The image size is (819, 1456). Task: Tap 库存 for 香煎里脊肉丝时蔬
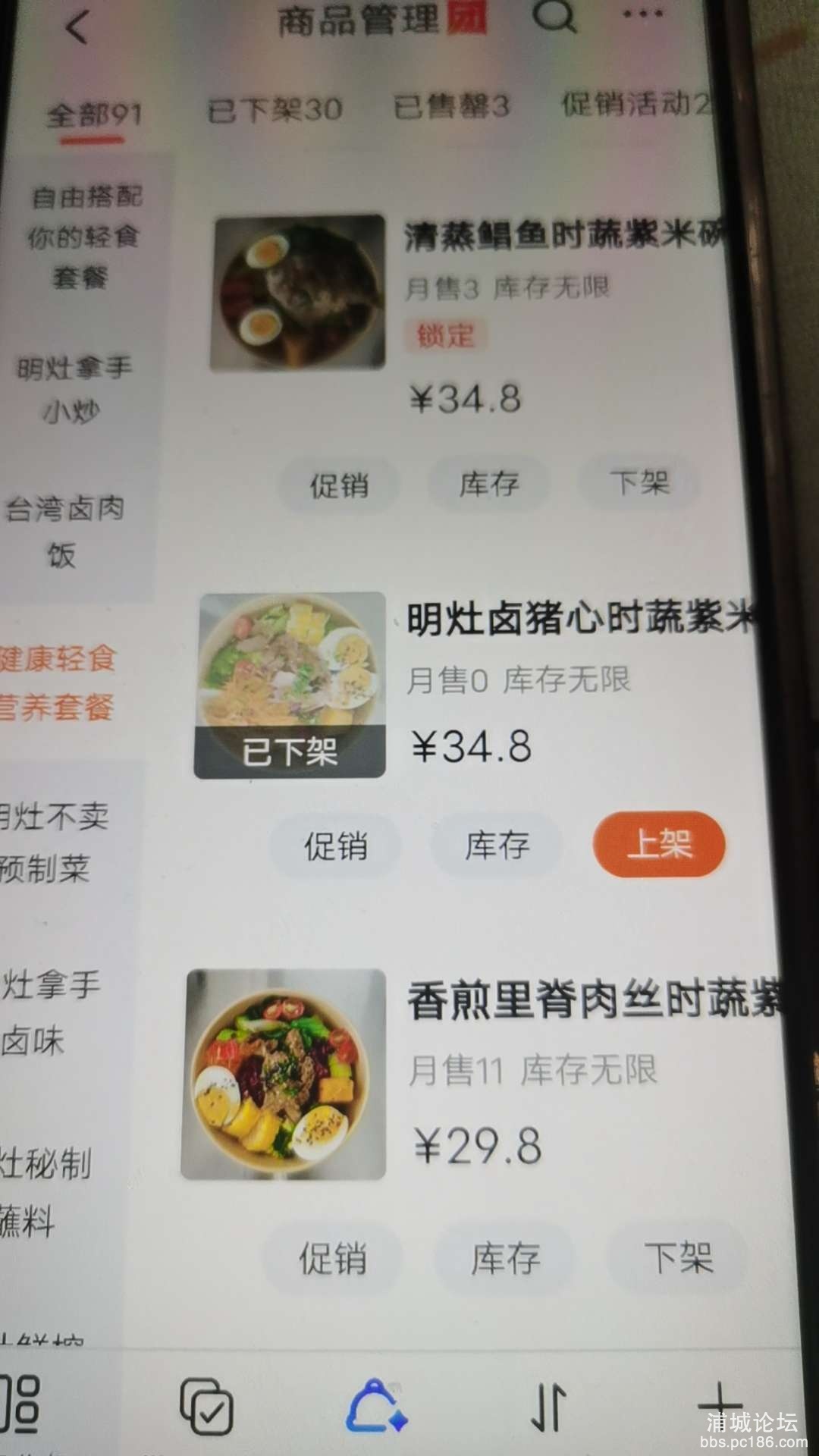click(505, 1259)
